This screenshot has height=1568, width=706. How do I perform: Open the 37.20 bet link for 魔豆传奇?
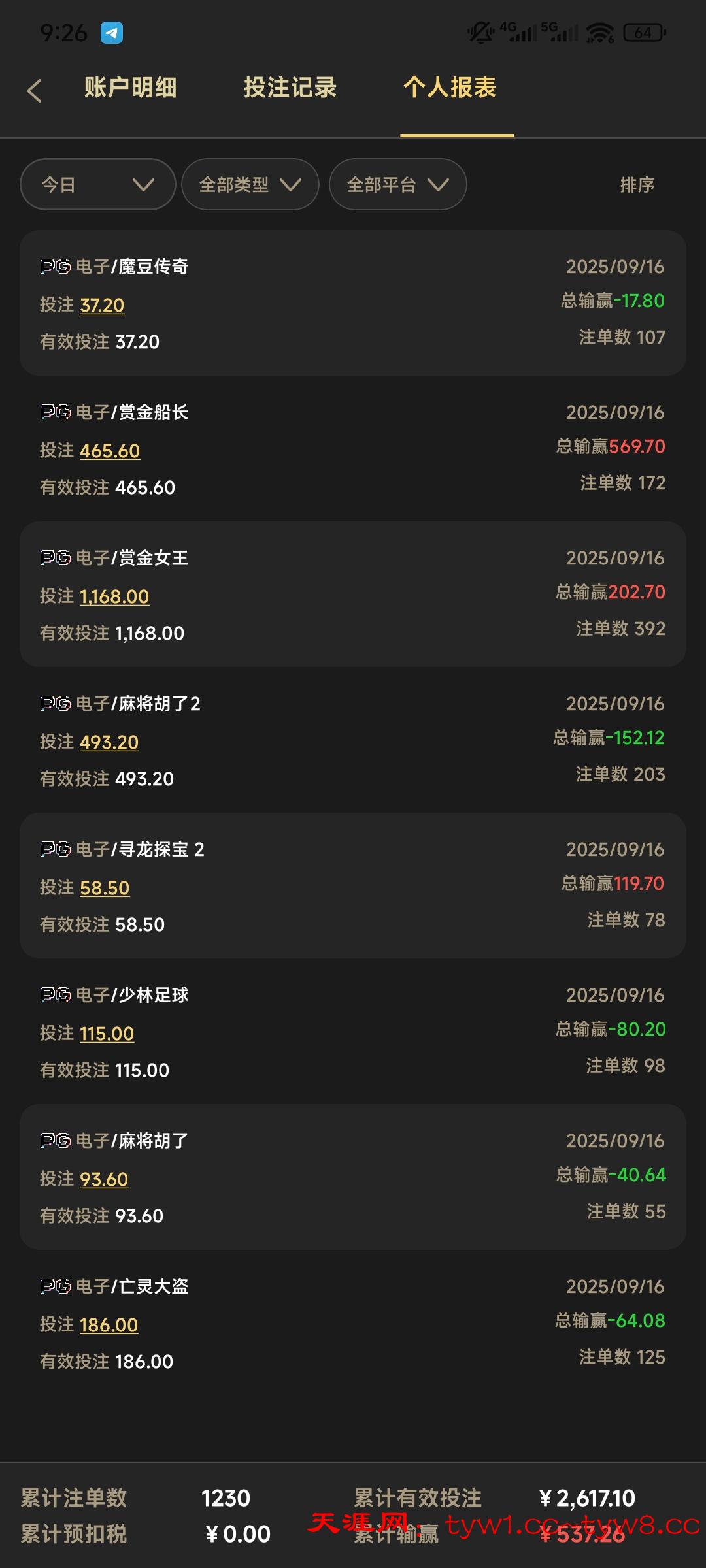[102, 305]
